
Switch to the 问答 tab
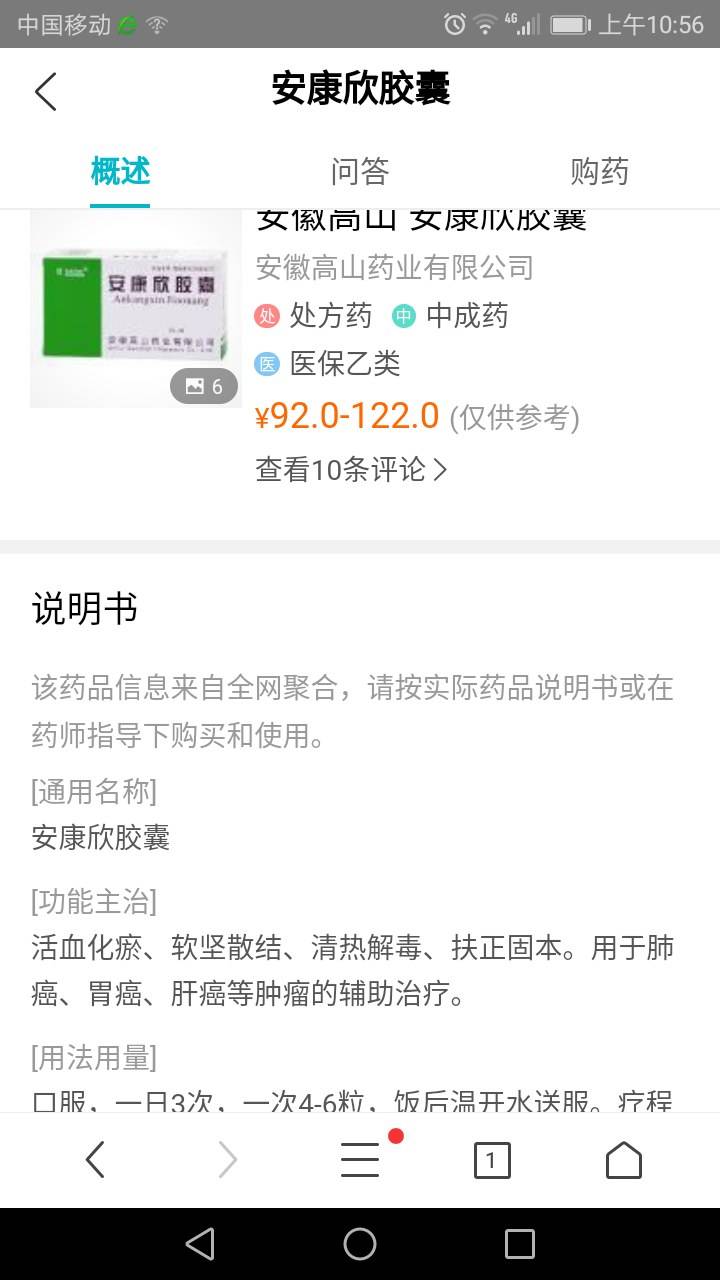(359, 171)
